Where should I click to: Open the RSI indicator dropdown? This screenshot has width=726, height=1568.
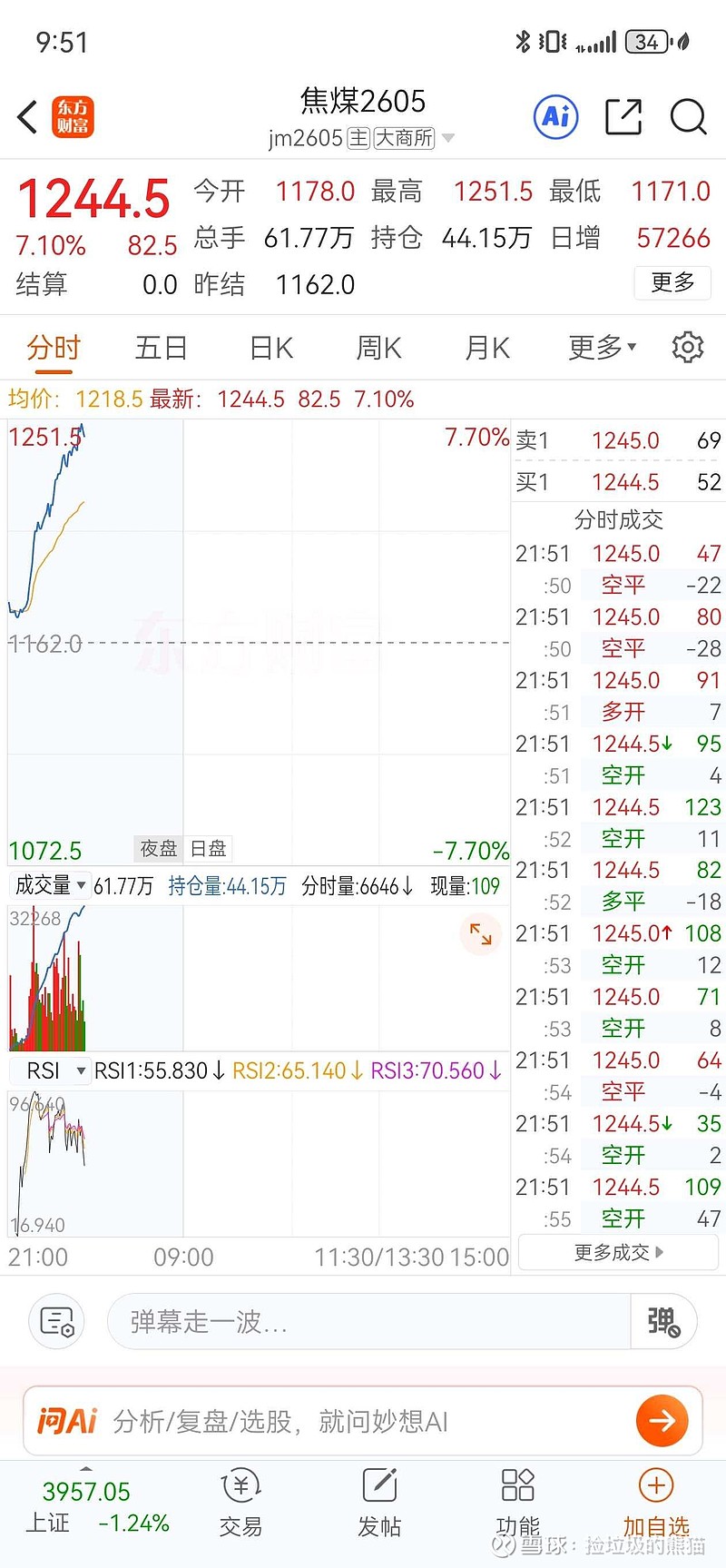50,1070
